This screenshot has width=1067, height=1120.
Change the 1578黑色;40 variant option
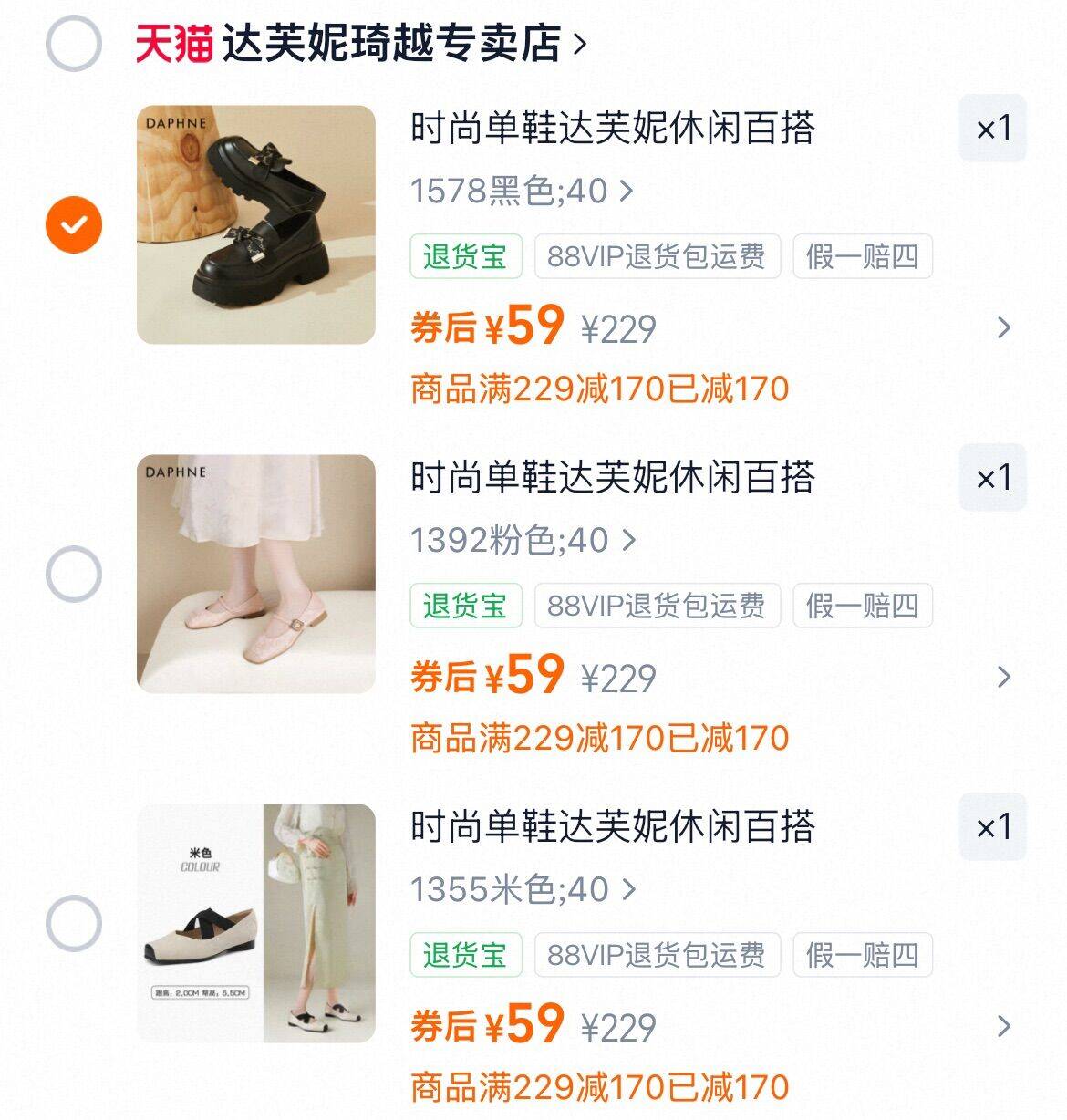pyautogui.click(x=521, y=191)
